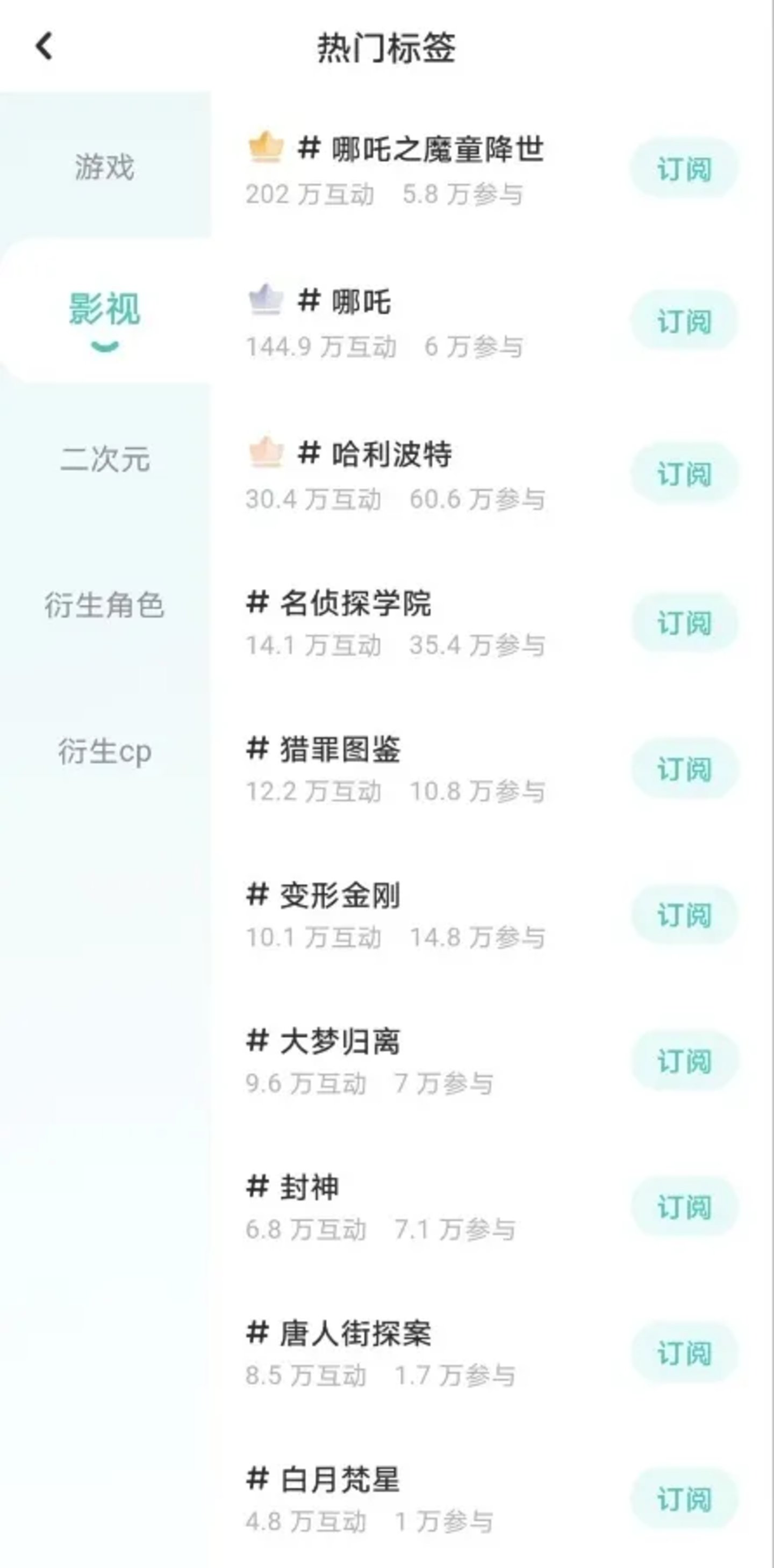774x1568 pixels.
Task: Subscribe to the 名侦探学院 tag
Action: pyautogui.click(x=684, y=623)
